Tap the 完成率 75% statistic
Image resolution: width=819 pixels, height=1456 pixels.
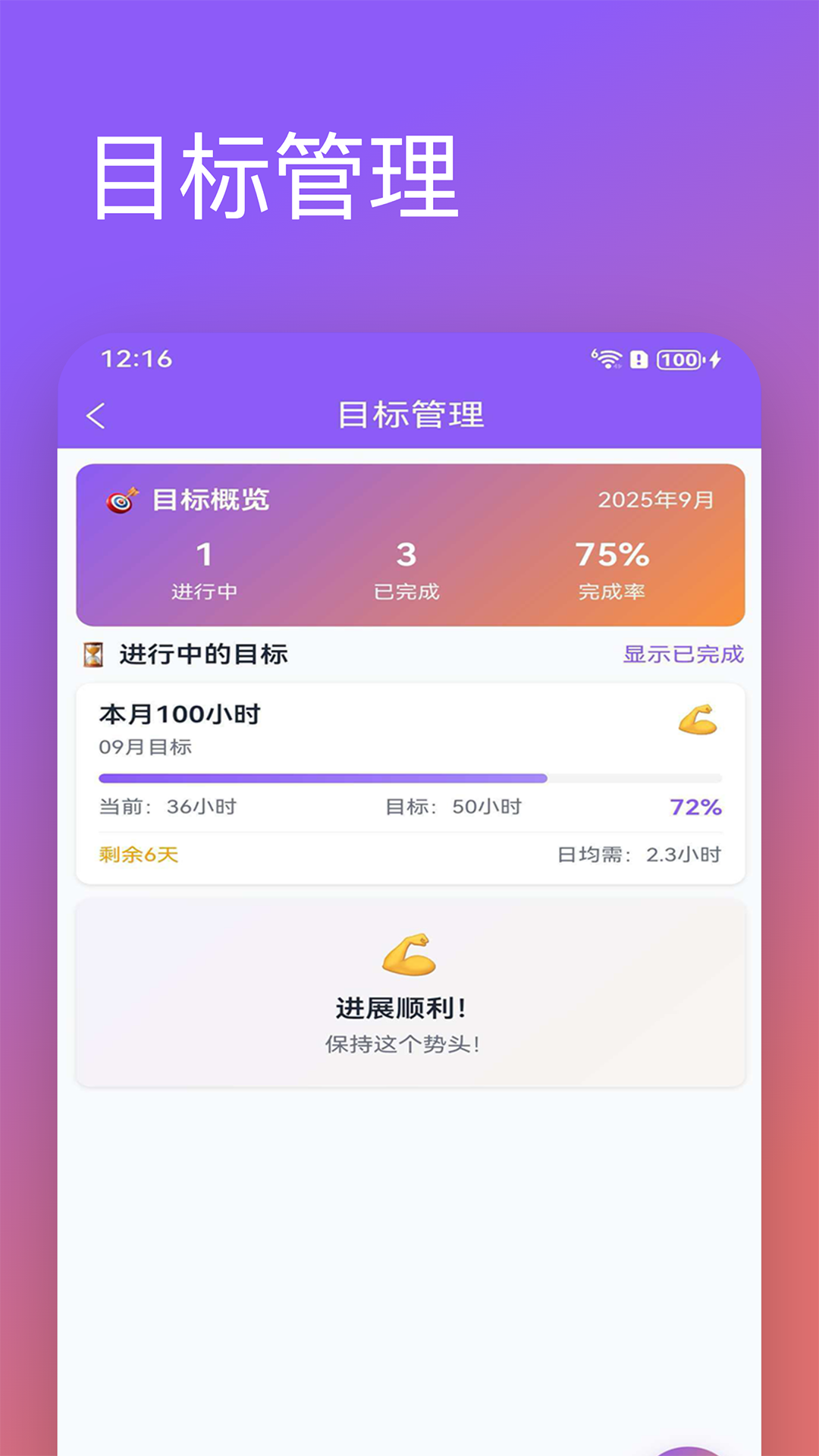(x=613, y=564)
